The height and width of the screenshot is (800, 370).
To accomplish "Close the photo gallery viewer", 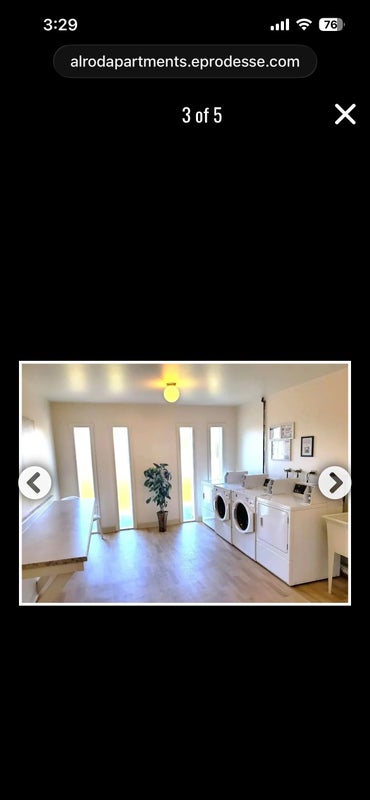I will (x=345, y=114).
